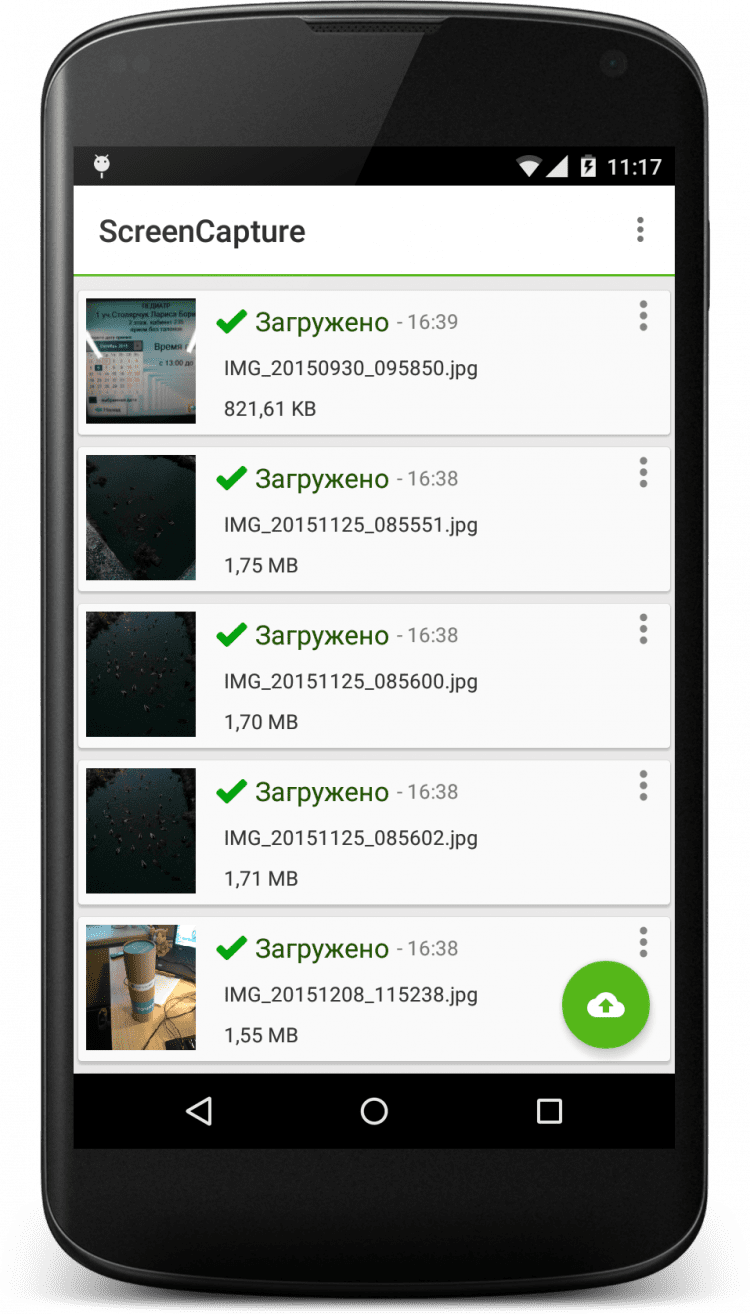Open the ScreenCapture app bar overflow menu
750x1314 pixels.
pyautogui.click(x=640, y=230)
